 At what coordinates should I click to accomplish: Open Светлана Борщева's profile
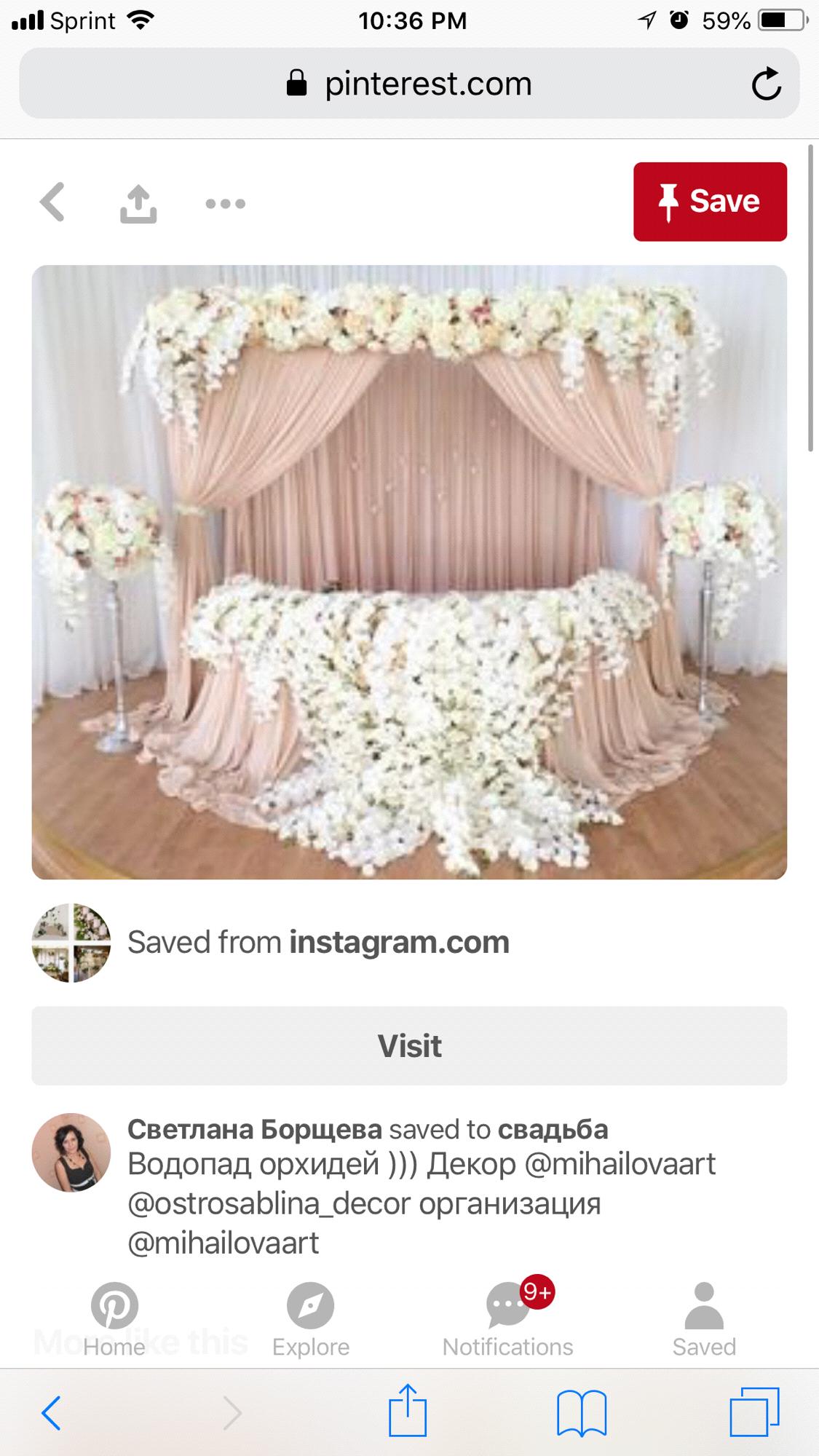tap(254, 1129)
